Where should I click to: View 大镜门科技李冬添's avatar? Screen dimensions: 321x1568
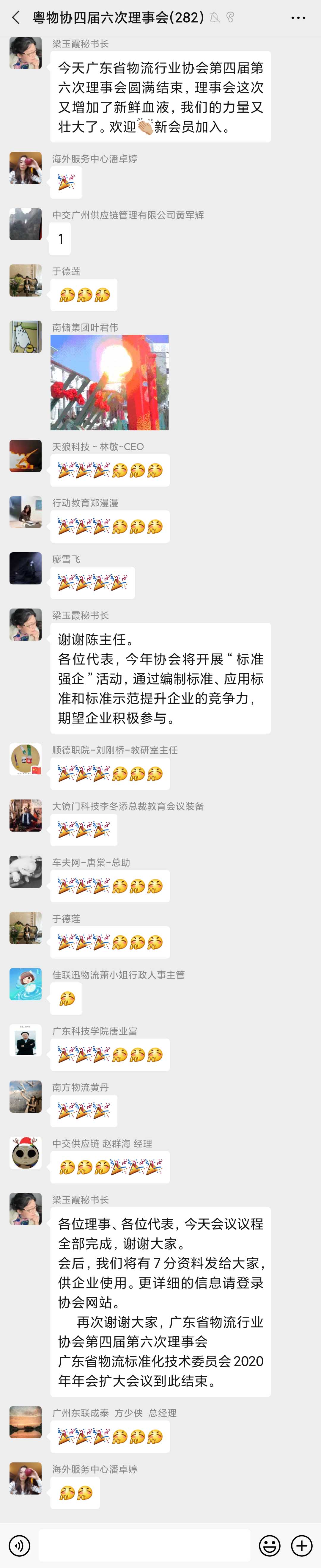click(26, 816)
